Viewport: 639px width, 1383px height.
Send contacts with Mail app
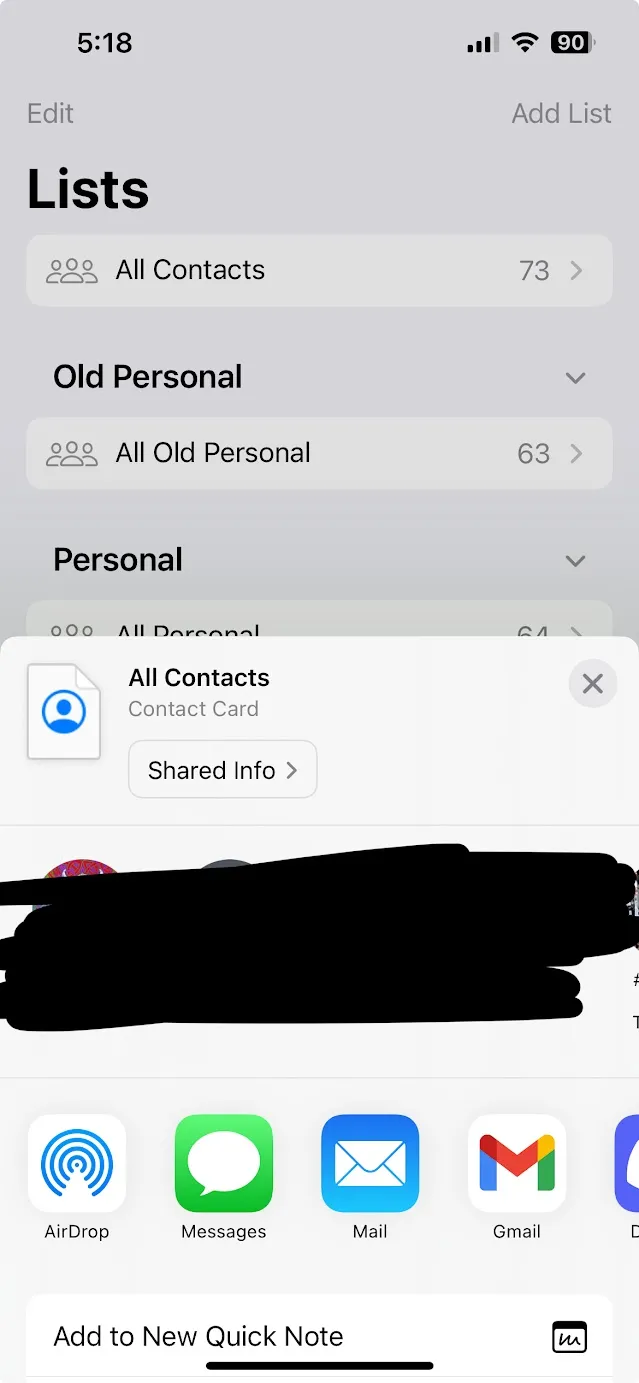pos(370,1163)
